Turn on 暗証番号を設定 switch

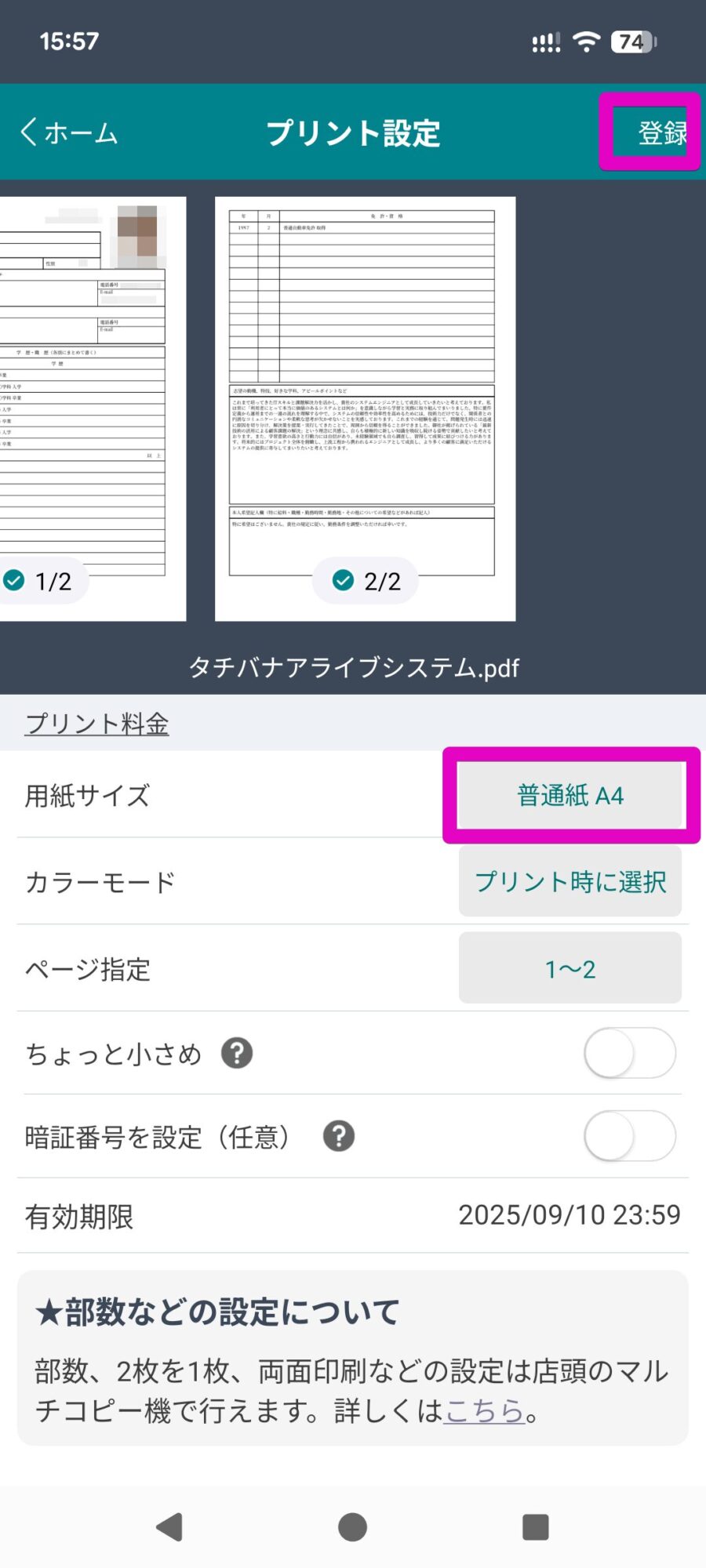(629, 1136)
